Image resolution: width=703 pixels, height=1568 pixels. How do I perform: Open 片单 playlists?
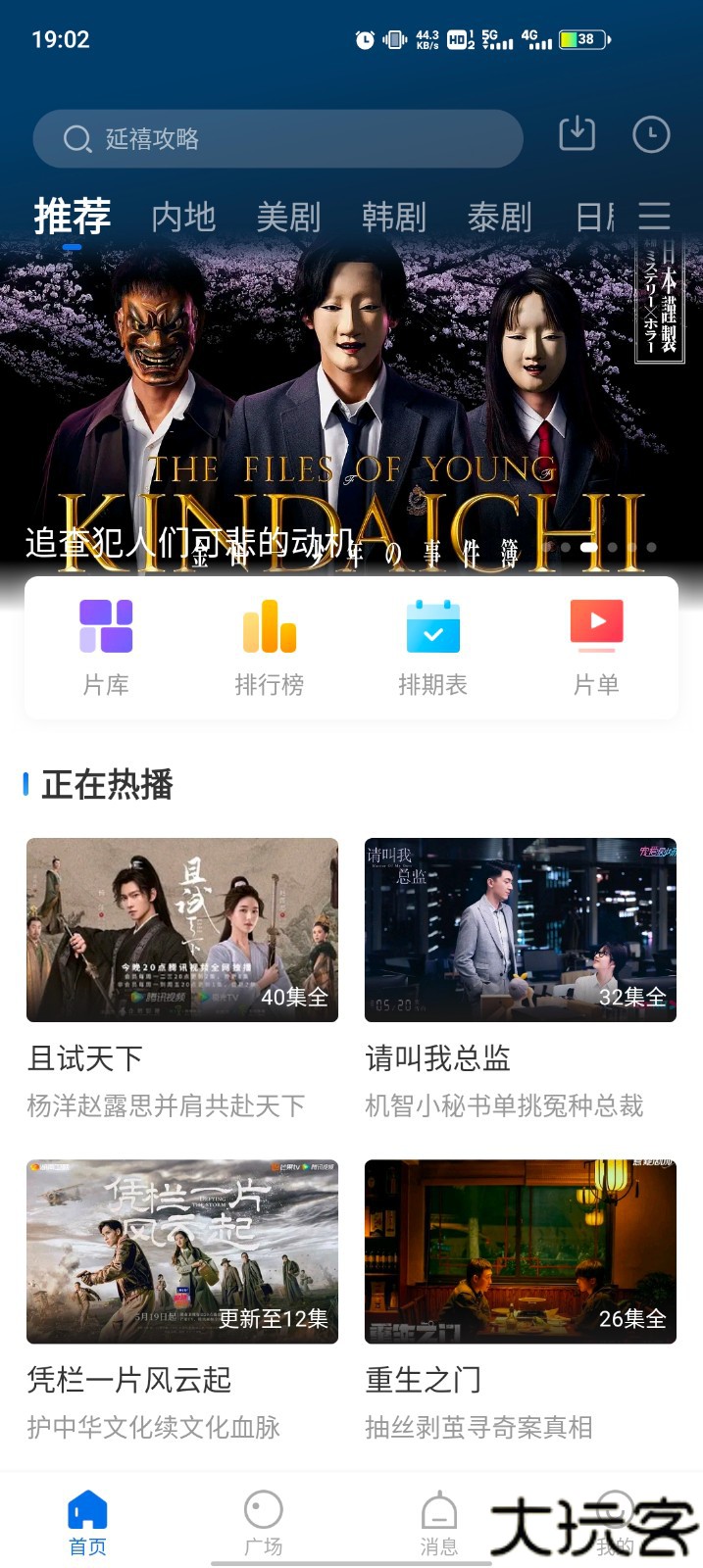coord(596,647)
